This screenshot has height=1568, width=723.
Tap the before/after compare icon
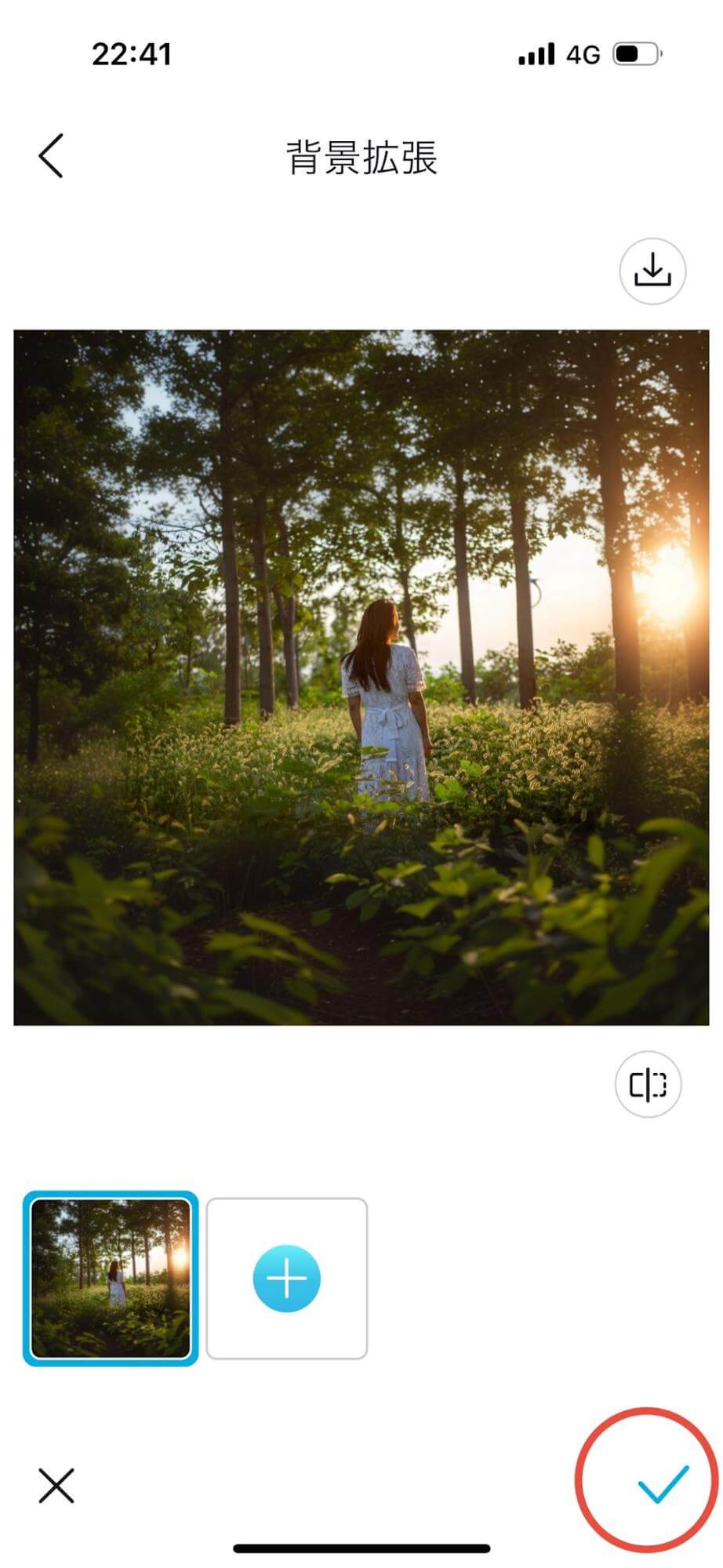(648, 1084)
